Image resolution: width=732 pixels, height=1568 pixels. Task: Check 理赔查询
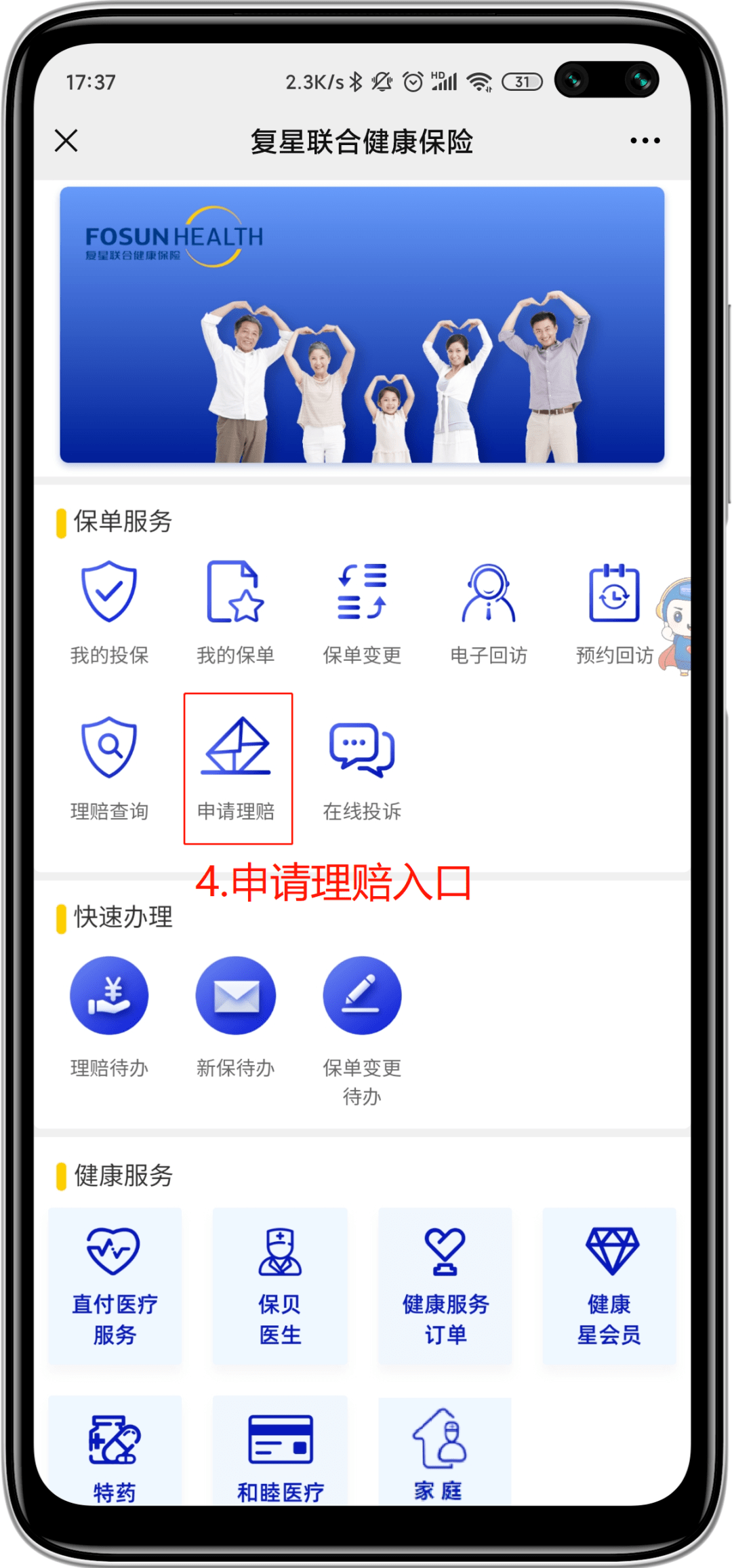click(x=109, y=766)
